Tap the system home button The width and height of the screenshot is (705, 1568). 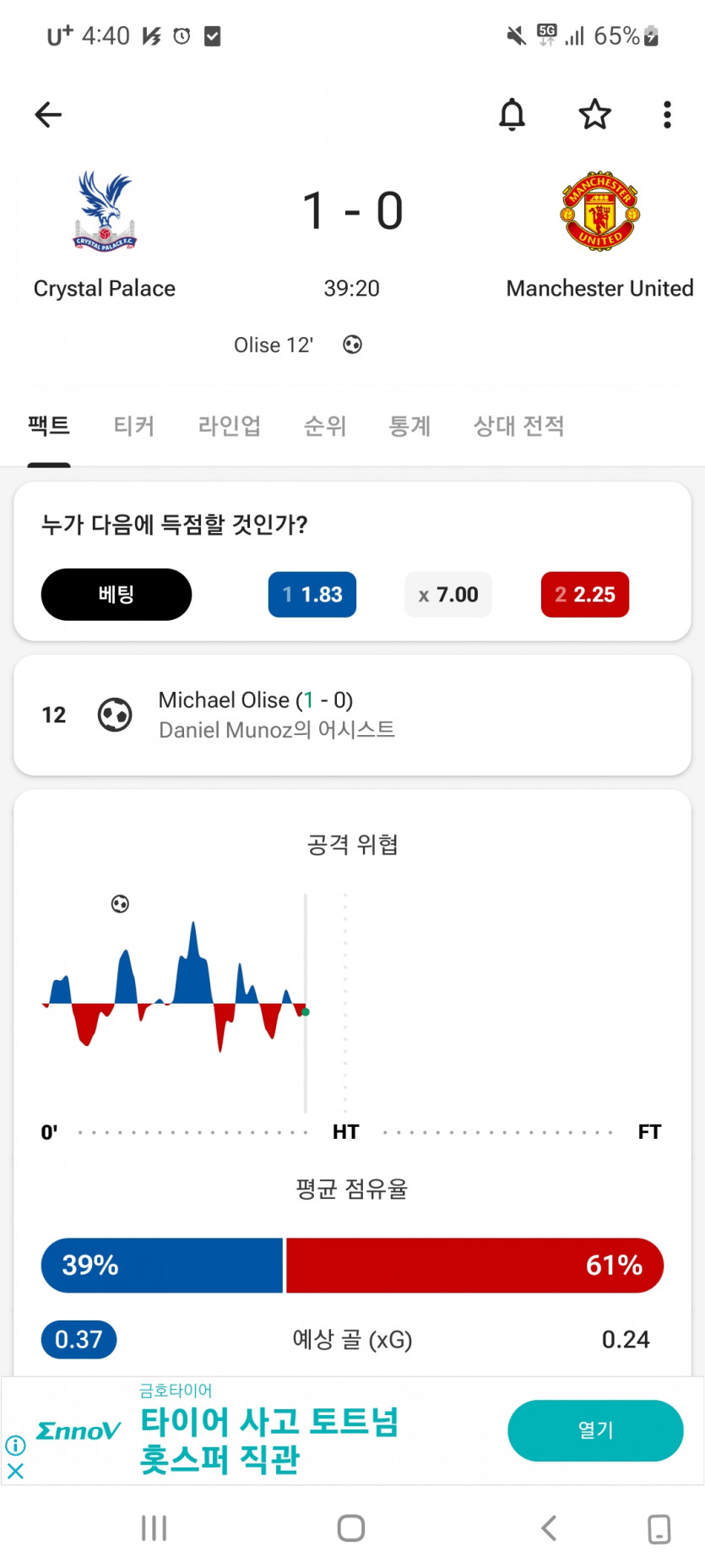click(351, 1527)
